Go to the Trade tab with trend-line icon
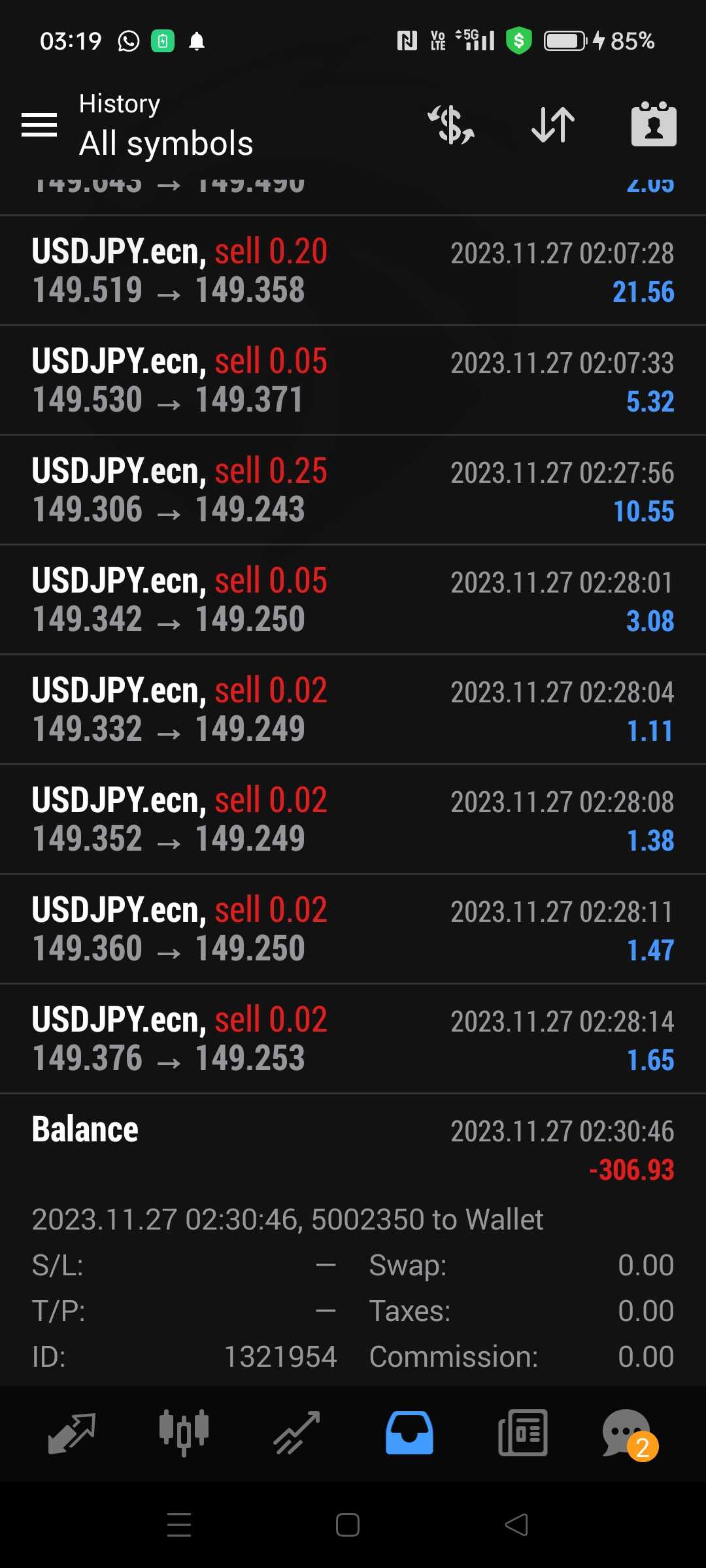 (x=297, y=1433)
